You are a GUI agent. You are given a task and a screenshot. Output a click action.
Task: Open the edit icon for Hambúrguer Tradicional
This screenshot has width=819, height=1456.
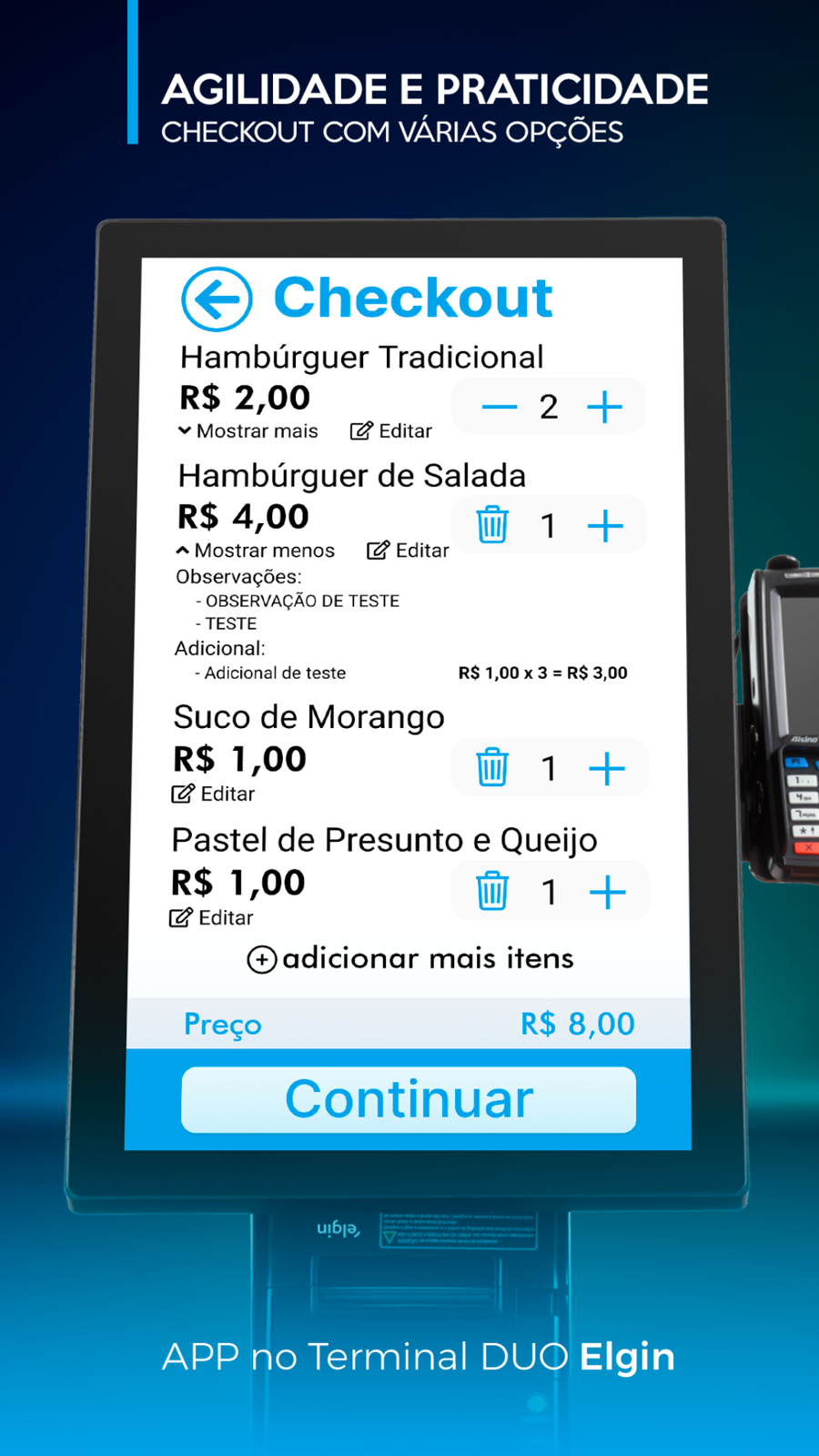(362, 430)
